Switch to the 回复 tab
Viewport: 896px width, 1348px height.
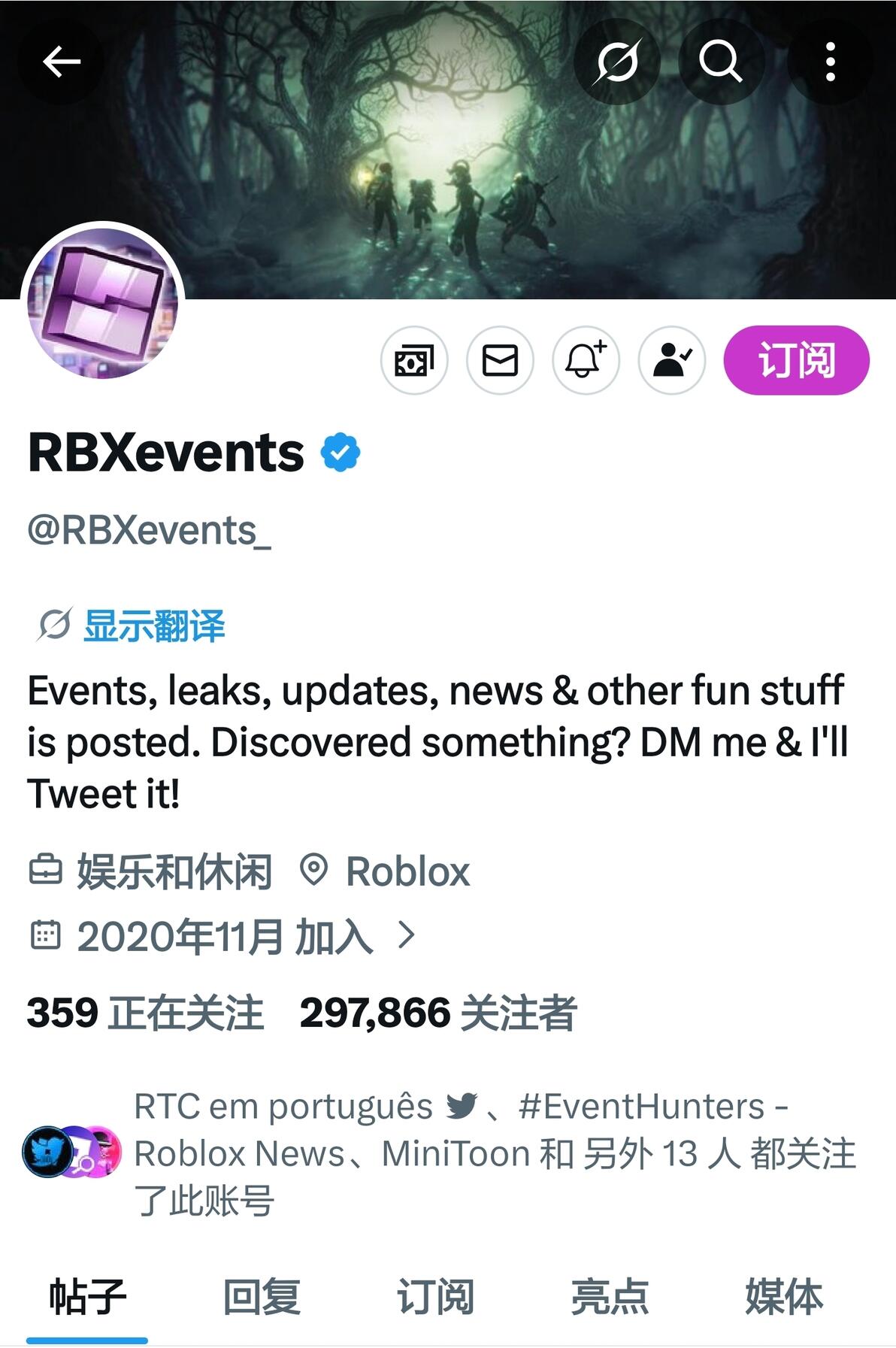(262, 1297)
